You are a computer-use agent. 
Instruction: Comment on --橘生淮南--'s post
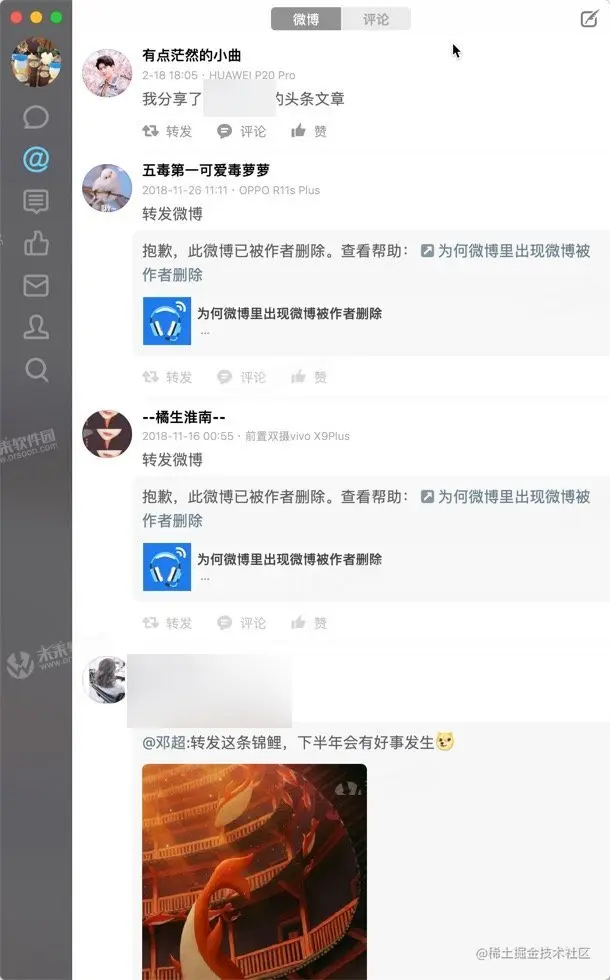(x=242, y=622)
